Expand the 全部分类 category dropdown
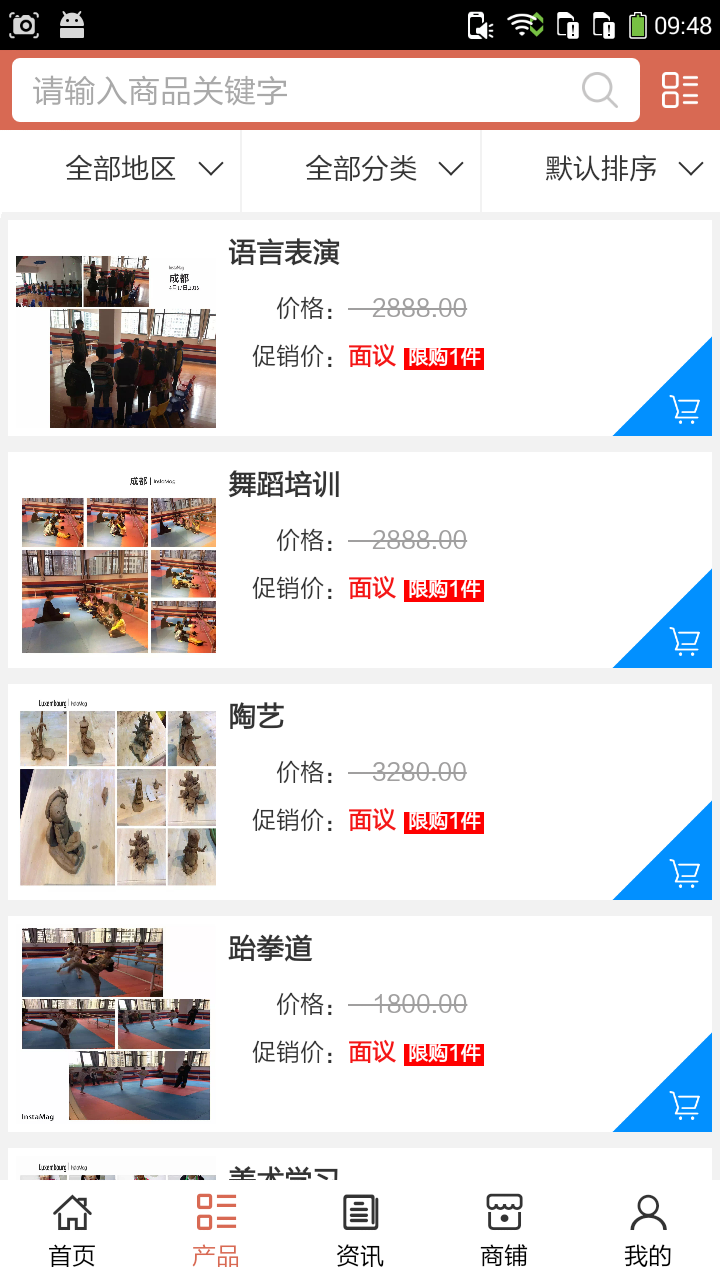720x1280 pixels. pyautogui.click(x=384, y=169)
